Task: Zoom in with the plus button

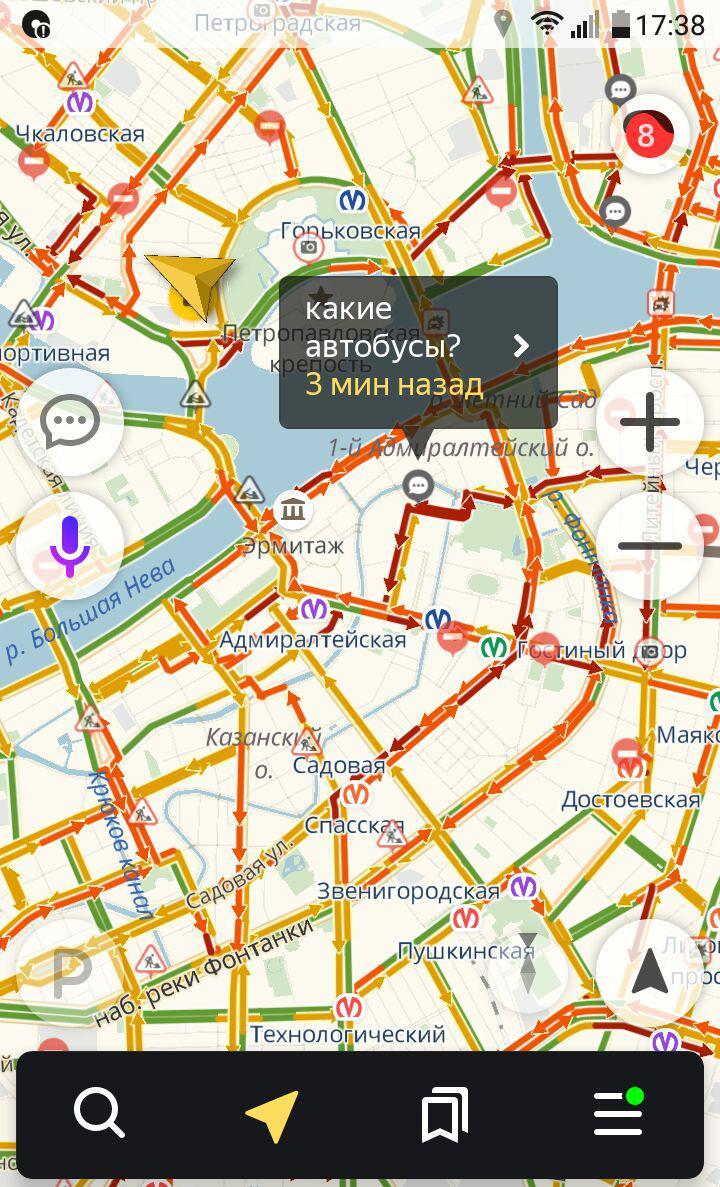Action: click(649, 422)
